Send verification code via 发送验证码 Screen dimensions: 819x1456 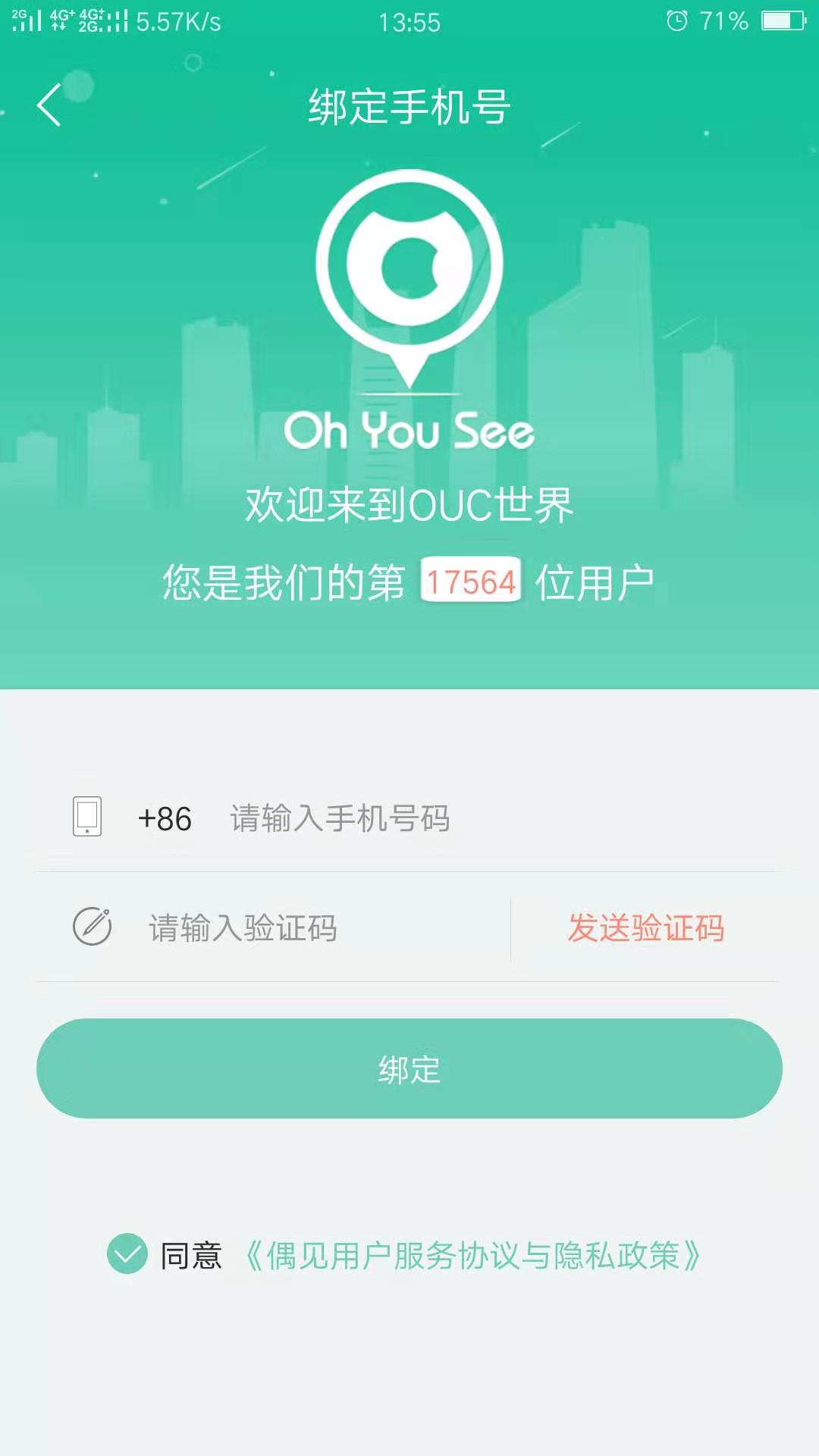pyautogui.click(x=646, y=928)
